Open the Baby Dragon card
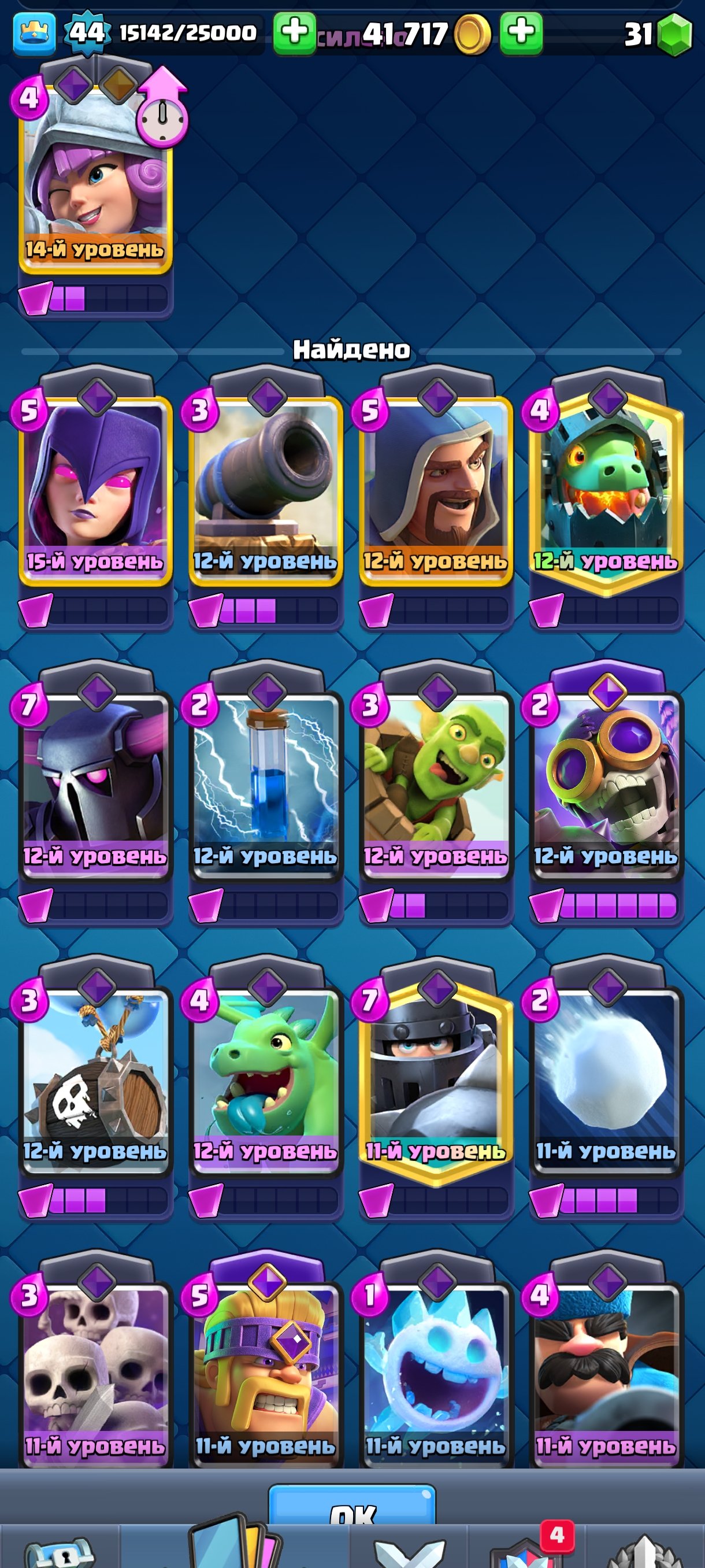705x1568 pixels. coord(266,1077)
